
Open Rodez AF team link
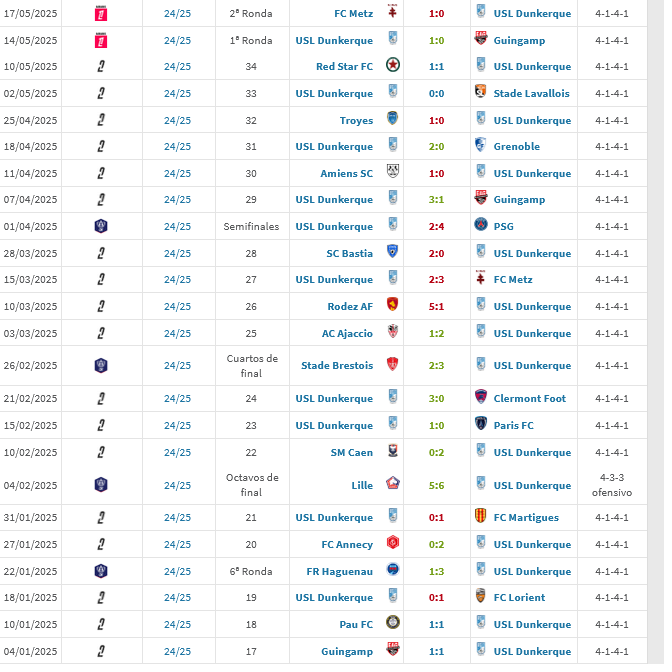tap(350, 306)
